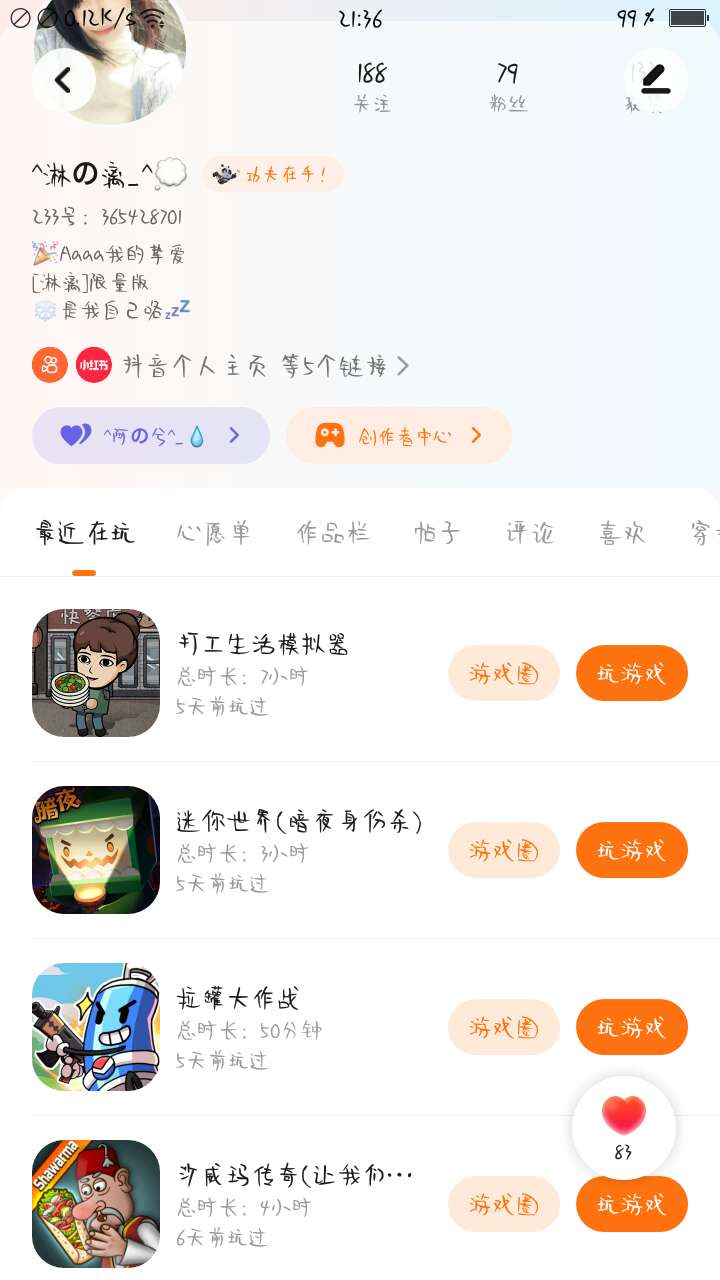View the 粉丝 followers list
Viewport: 720px width, 1280px height.
[x=508, y=86]
